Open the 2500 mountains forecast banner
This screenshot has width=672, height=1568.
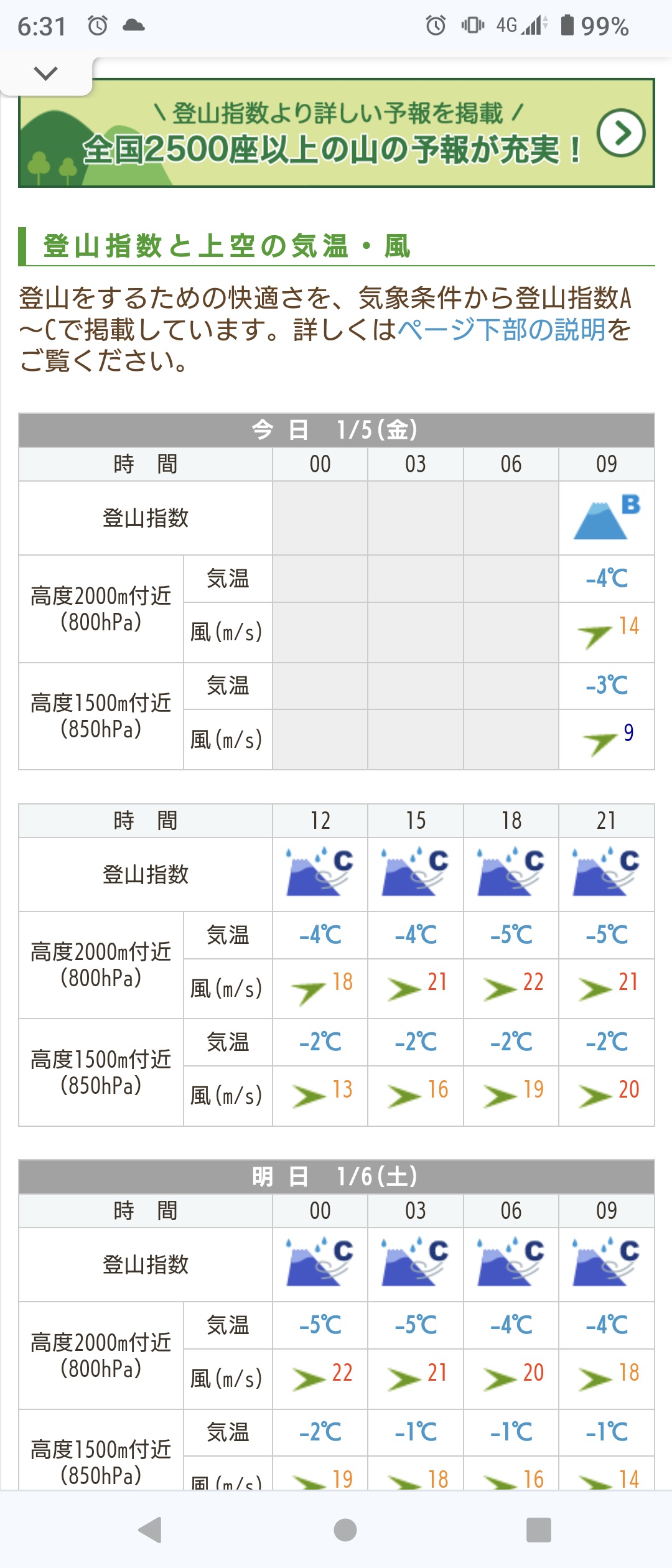[x=336, y=133]
